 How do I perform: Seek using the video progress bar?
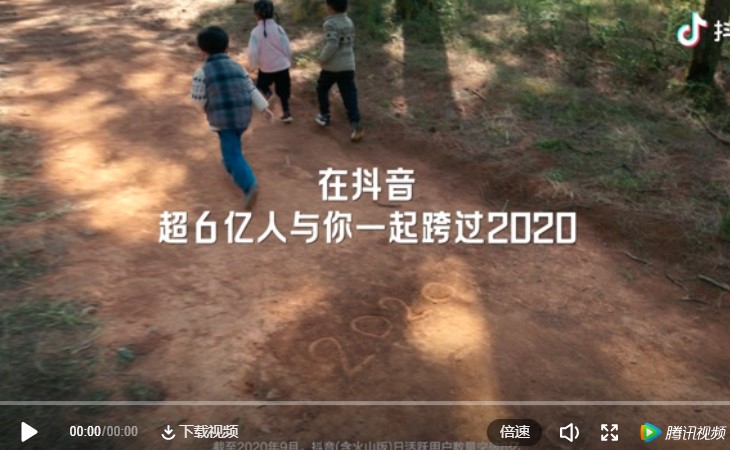click(365, 405)
